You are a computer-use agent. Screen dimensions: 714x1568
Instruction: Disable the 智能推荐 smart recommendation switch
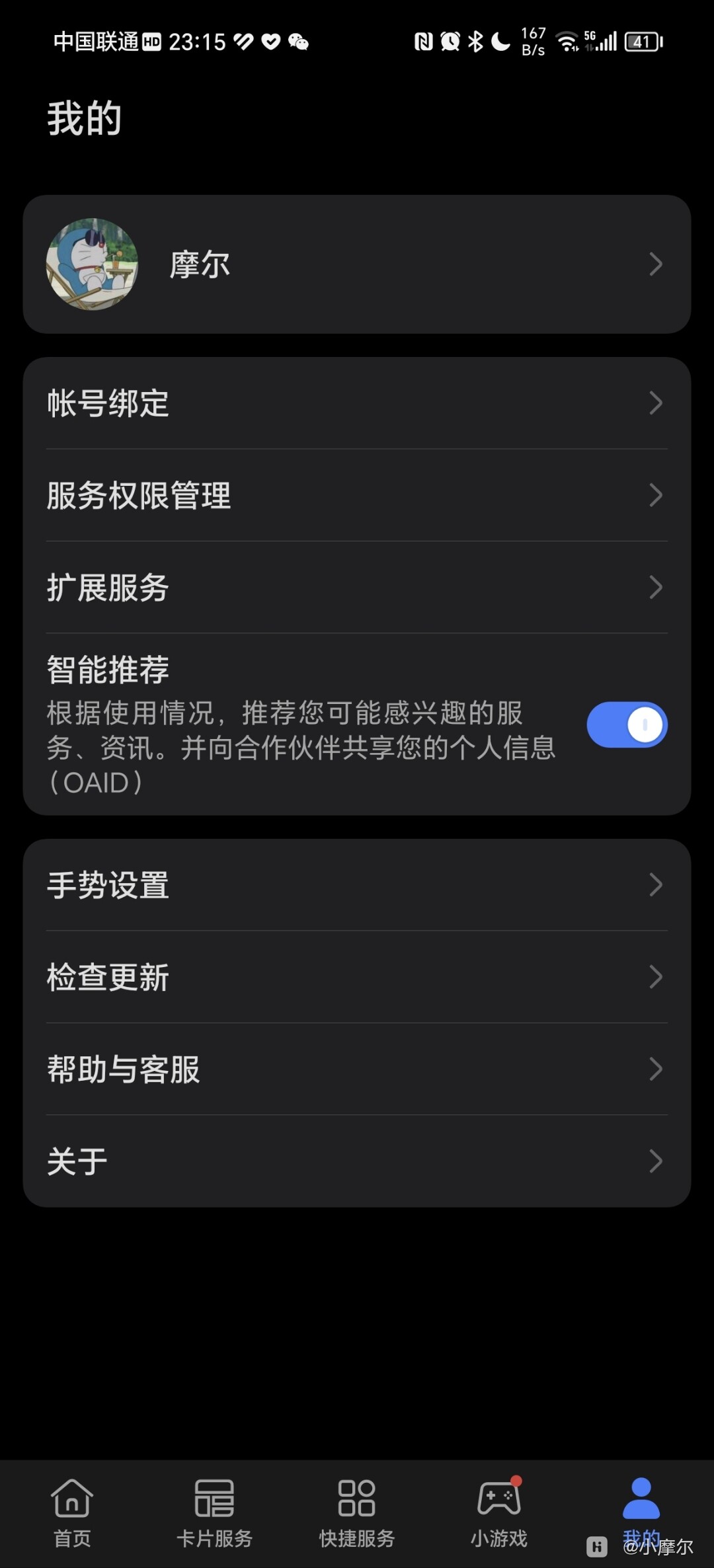(x=627, y=724)
